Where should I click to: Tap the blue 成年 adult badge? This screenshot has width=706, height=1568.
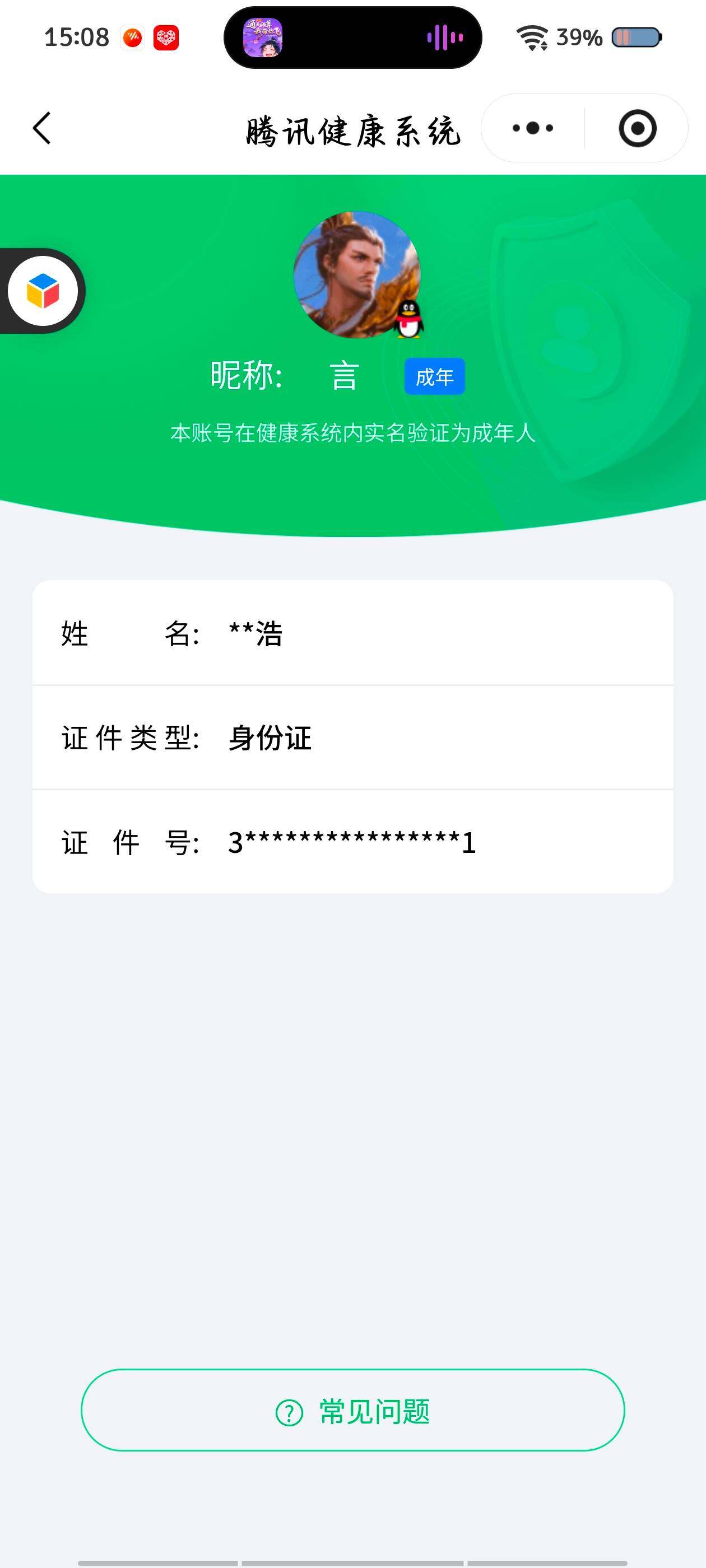coord(435,377)
